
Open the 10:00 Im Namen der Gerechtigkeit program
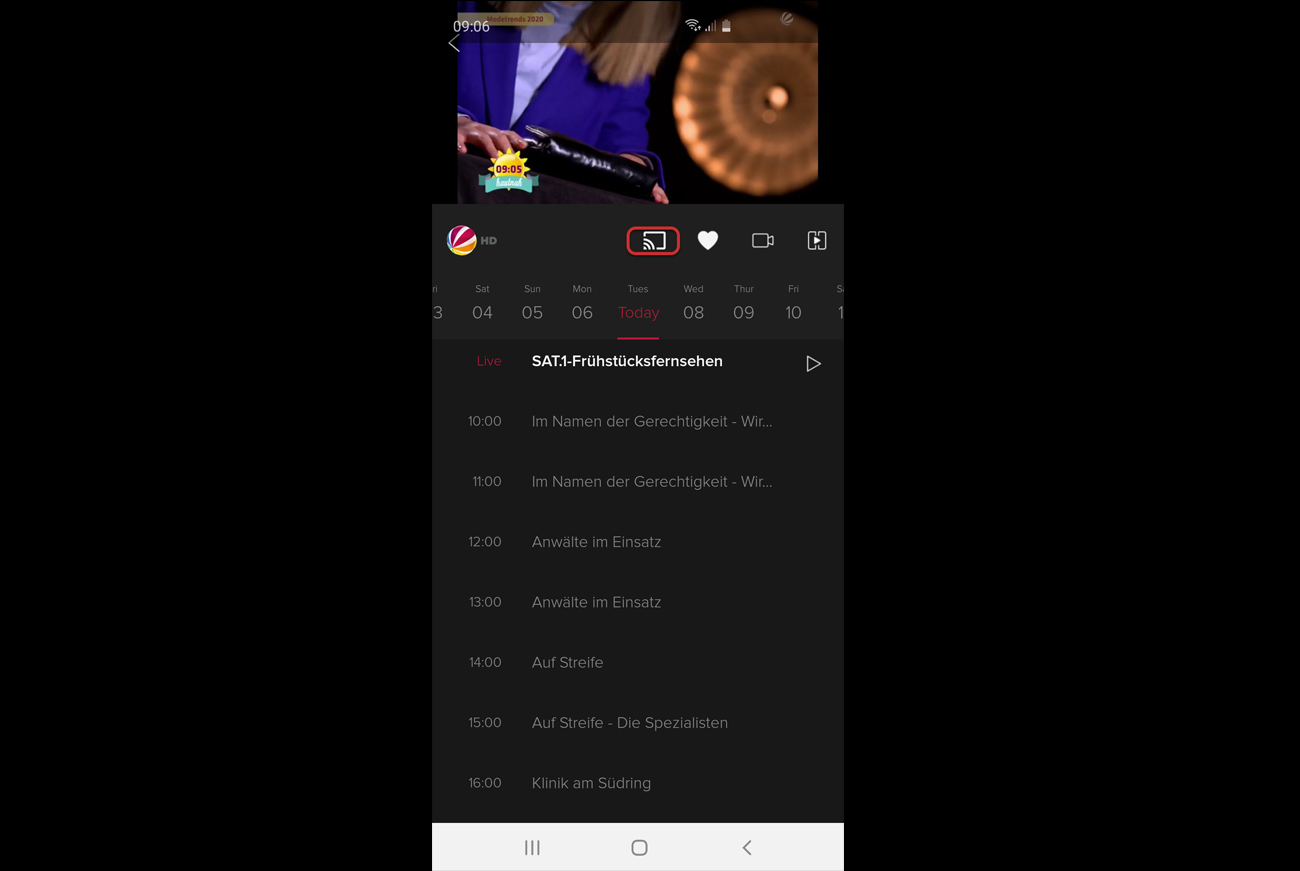(651, 422)
